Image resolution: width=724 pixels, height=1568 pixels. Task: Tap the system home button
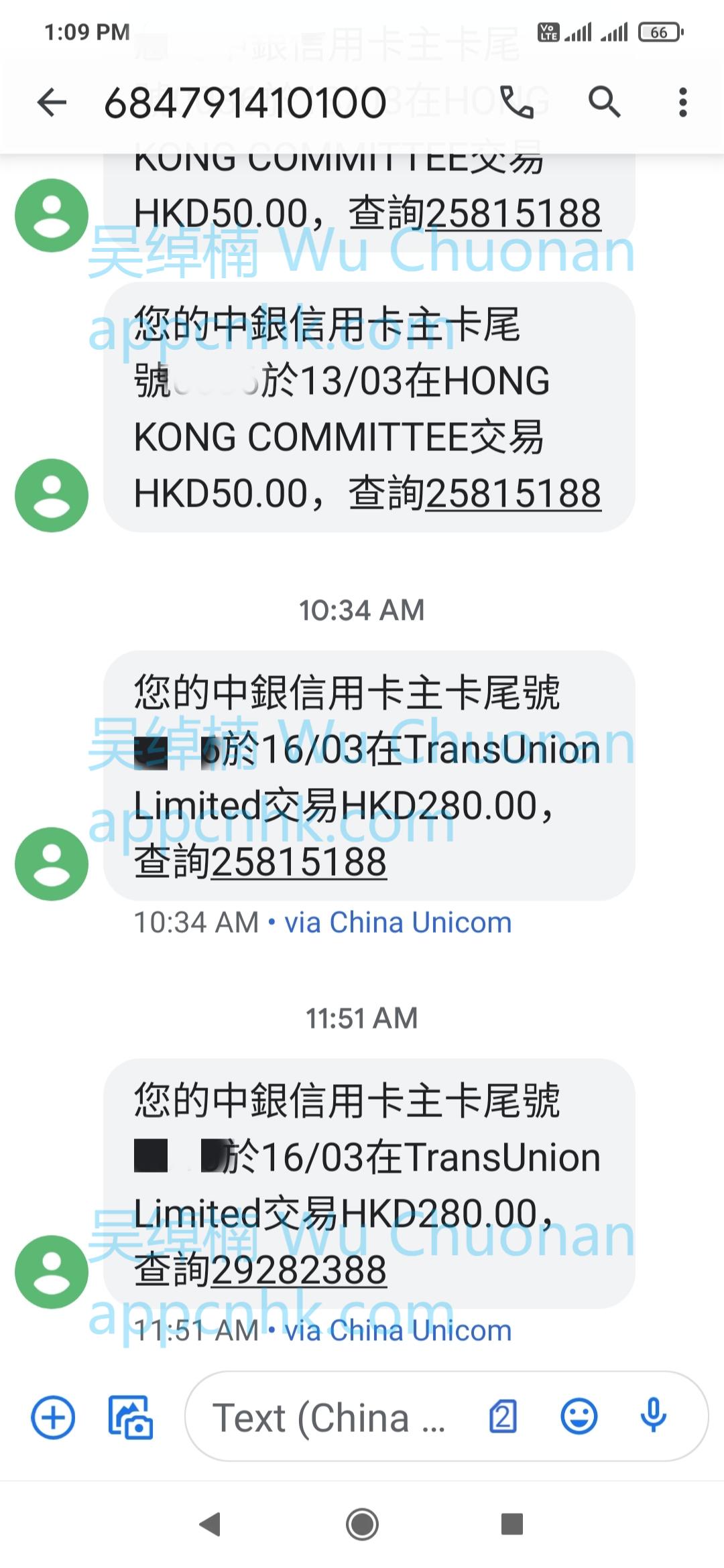click(x=362, y=1524)
